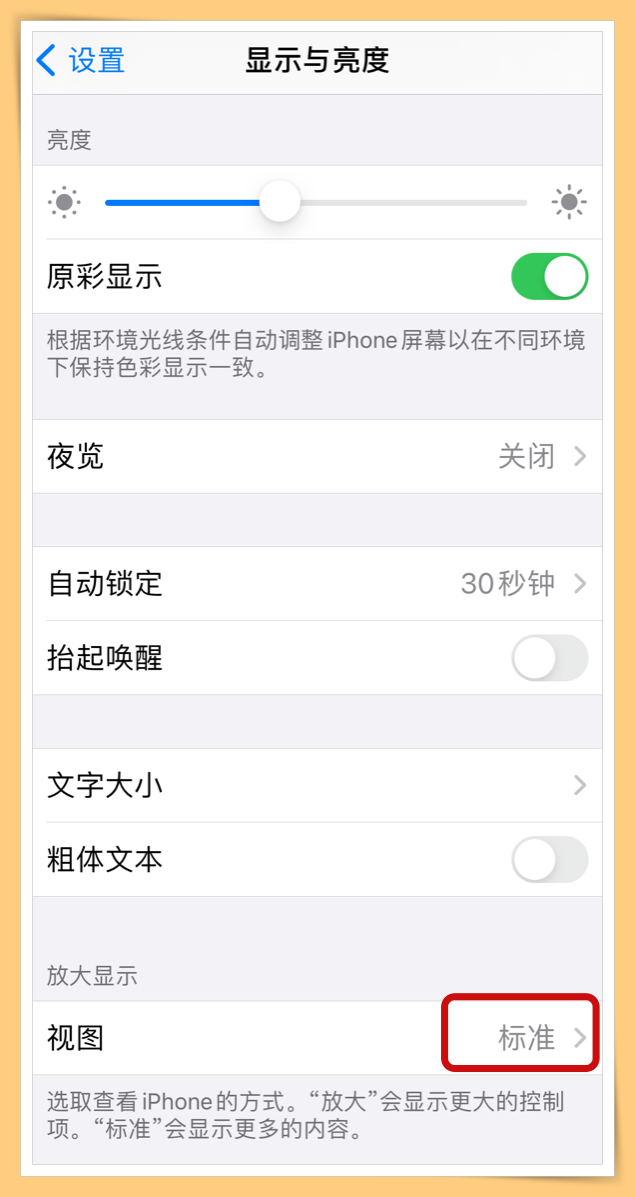Enable 抬起唤醒

(x=550, y=658)
